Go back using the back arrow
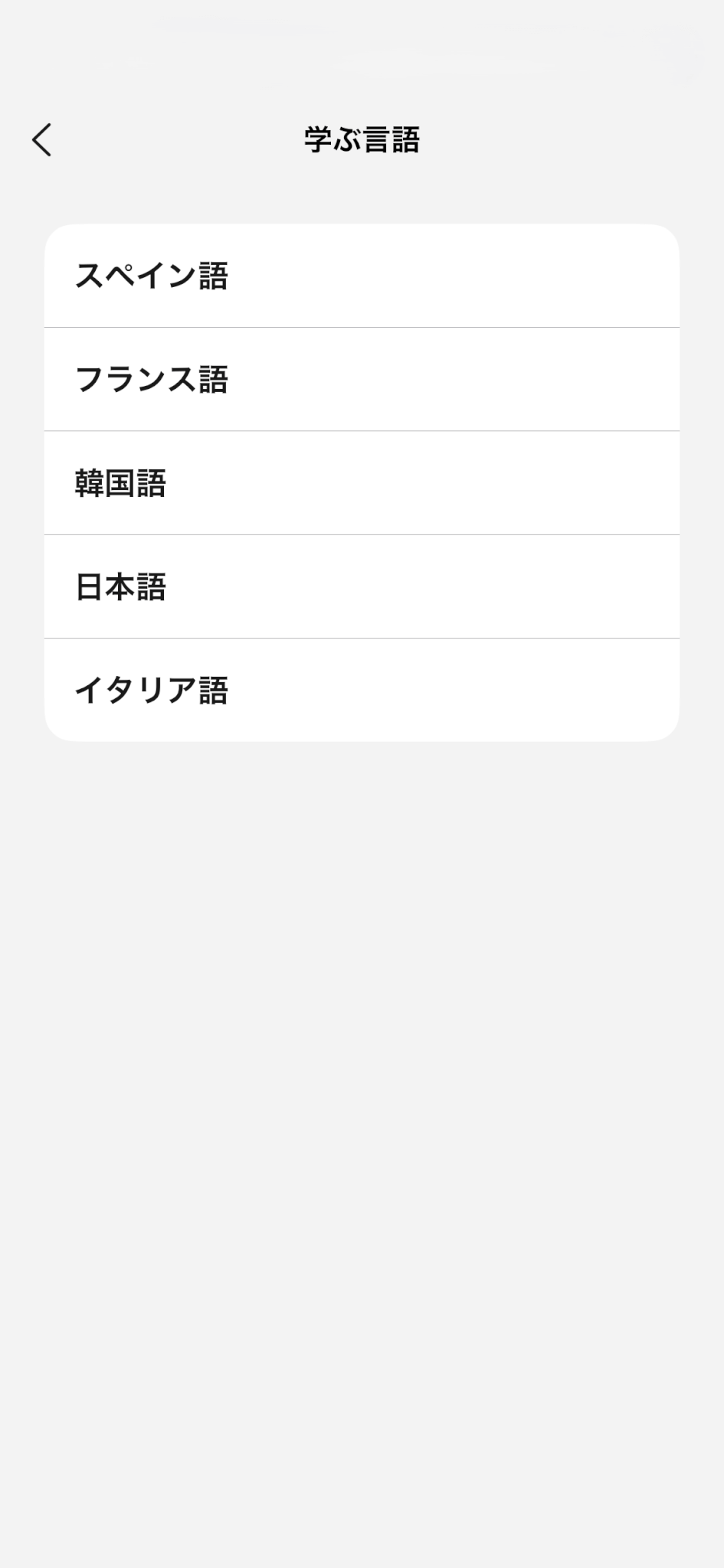The width and height of the screenshot is (724, 1568). [x=42, y=140]
